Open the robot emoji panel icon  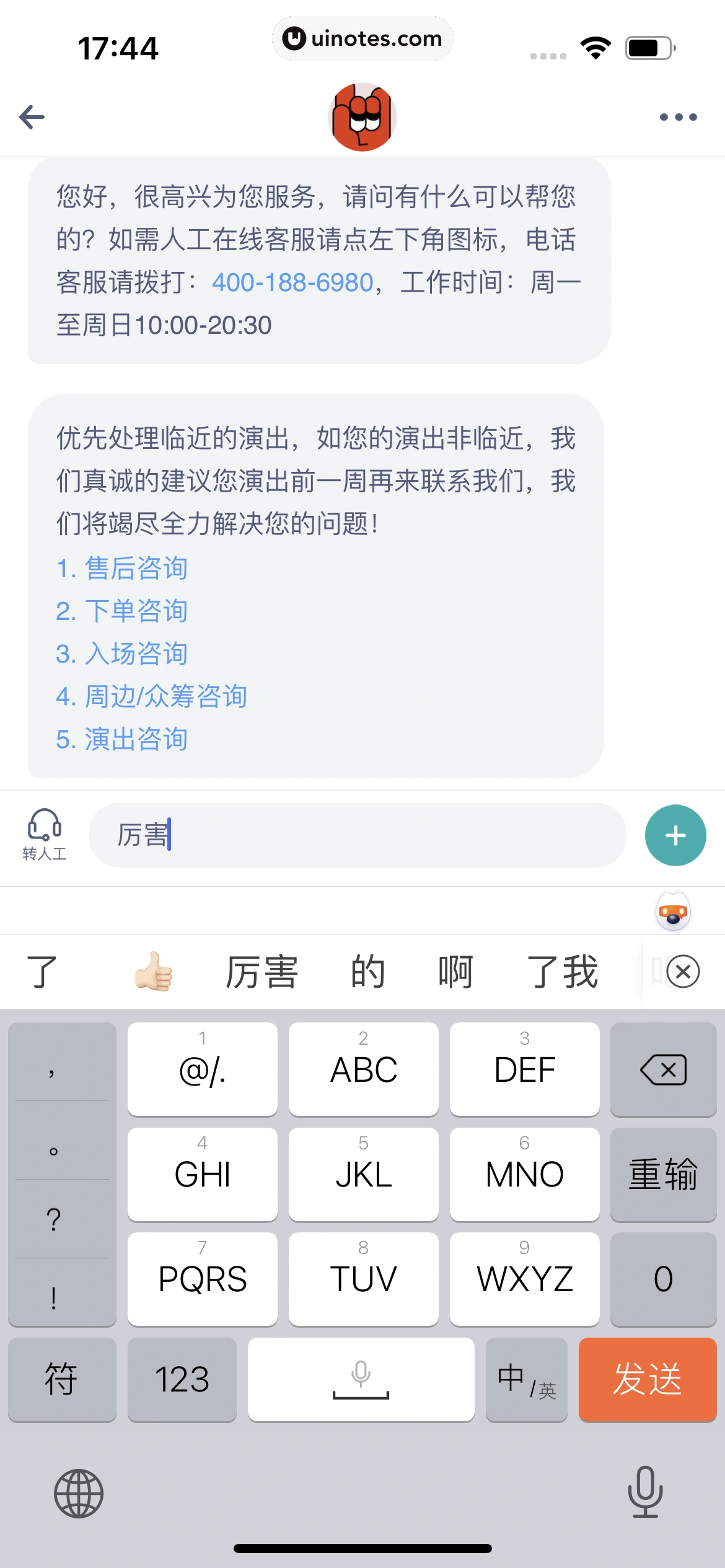coord(673,911)
